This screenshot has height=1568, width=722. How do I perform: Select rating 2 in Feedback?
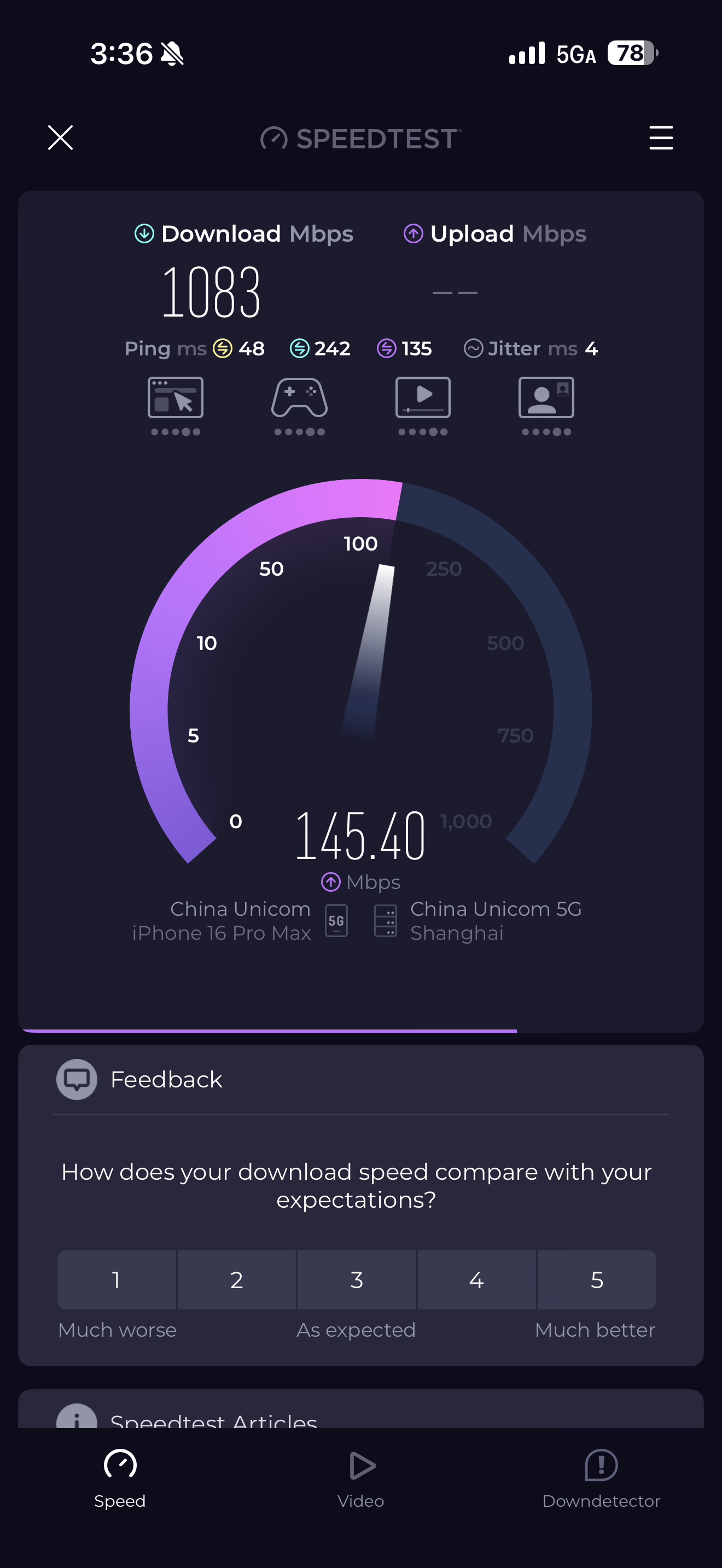[237, 1279]
